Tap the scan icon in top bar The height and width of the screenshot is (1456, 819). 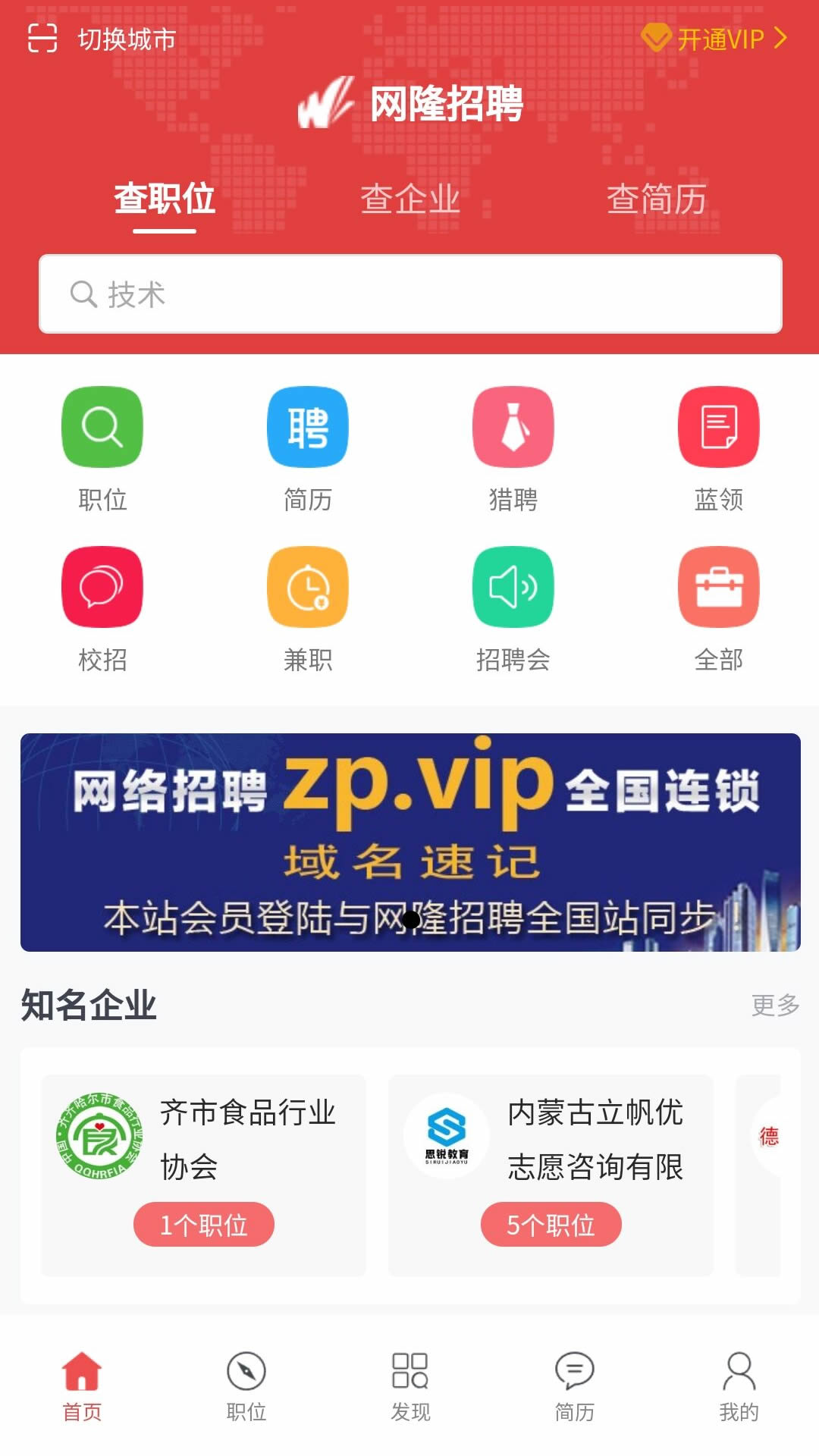[42, 38]
